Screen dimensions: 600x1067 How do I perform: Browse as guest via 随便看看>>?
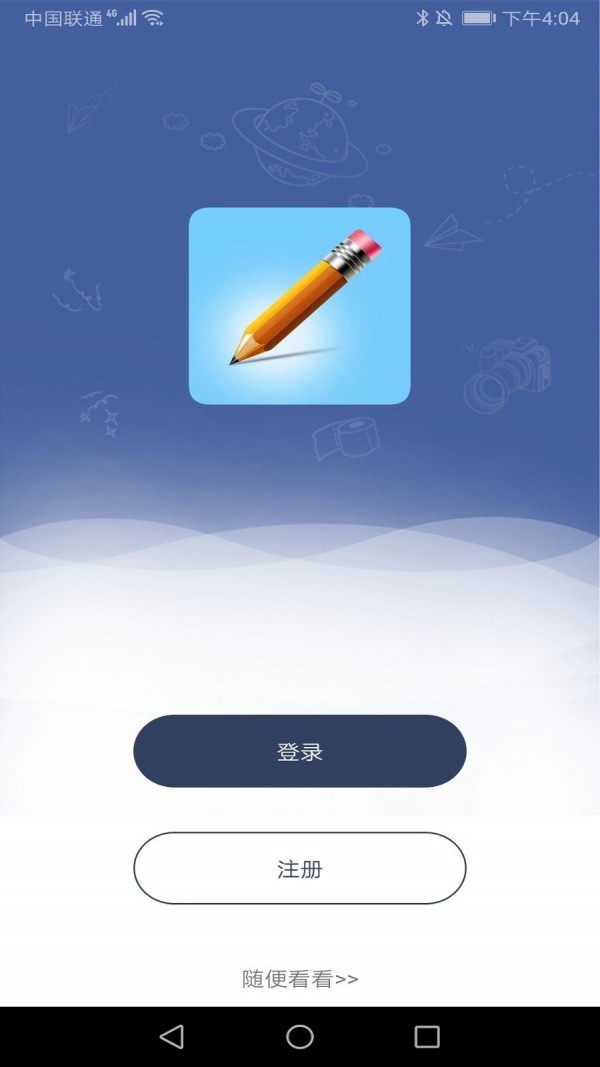(x=300, y=979)
